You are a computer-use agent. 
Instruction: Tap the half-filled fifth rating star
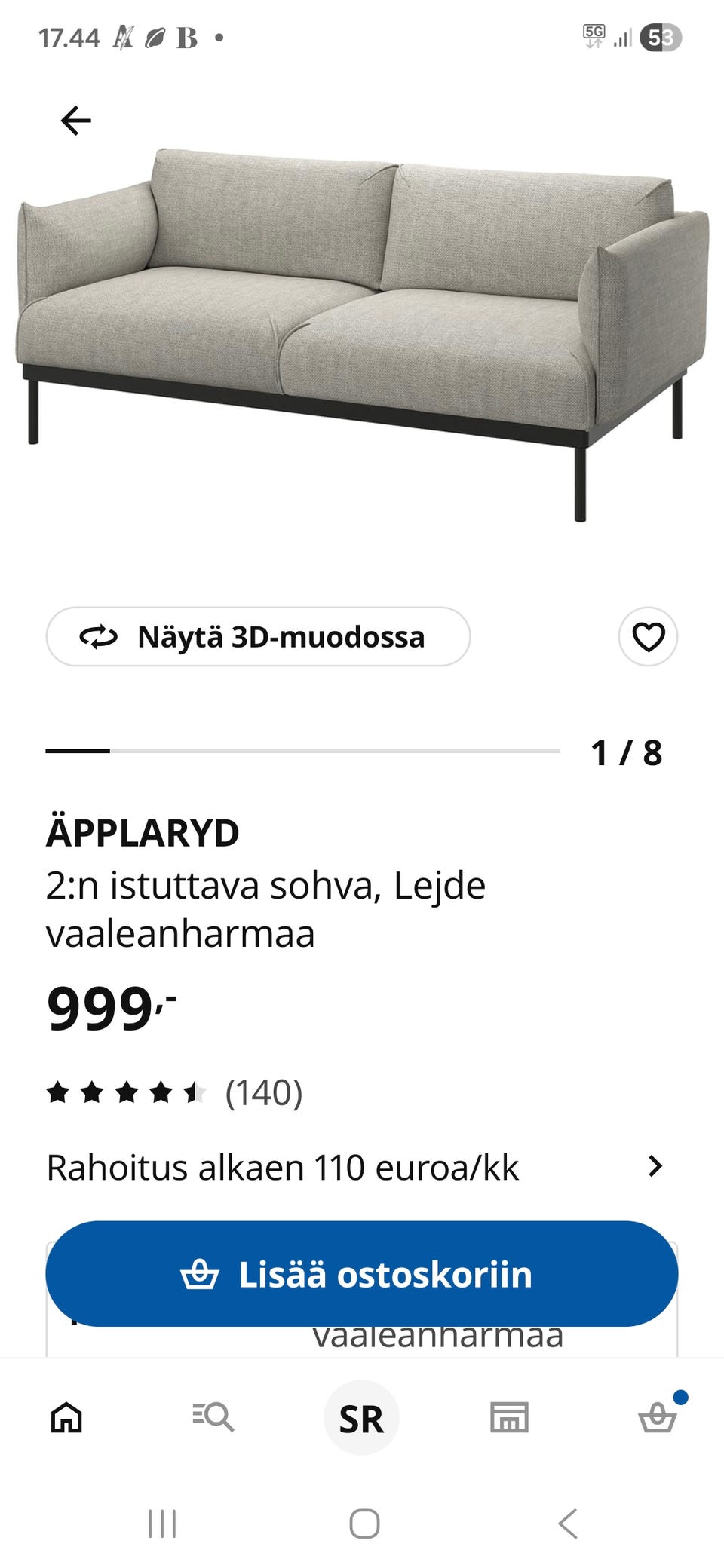195,1091
